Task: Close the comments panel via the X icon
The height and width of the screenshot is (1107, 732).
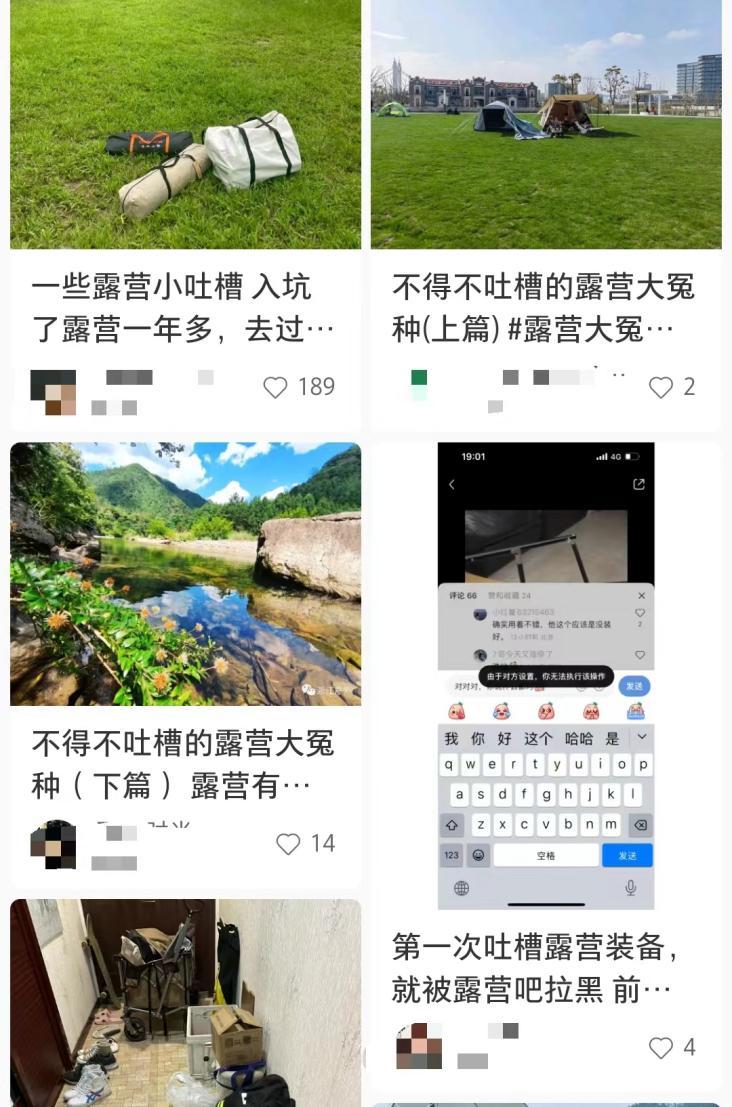Action: click(641, 595)
